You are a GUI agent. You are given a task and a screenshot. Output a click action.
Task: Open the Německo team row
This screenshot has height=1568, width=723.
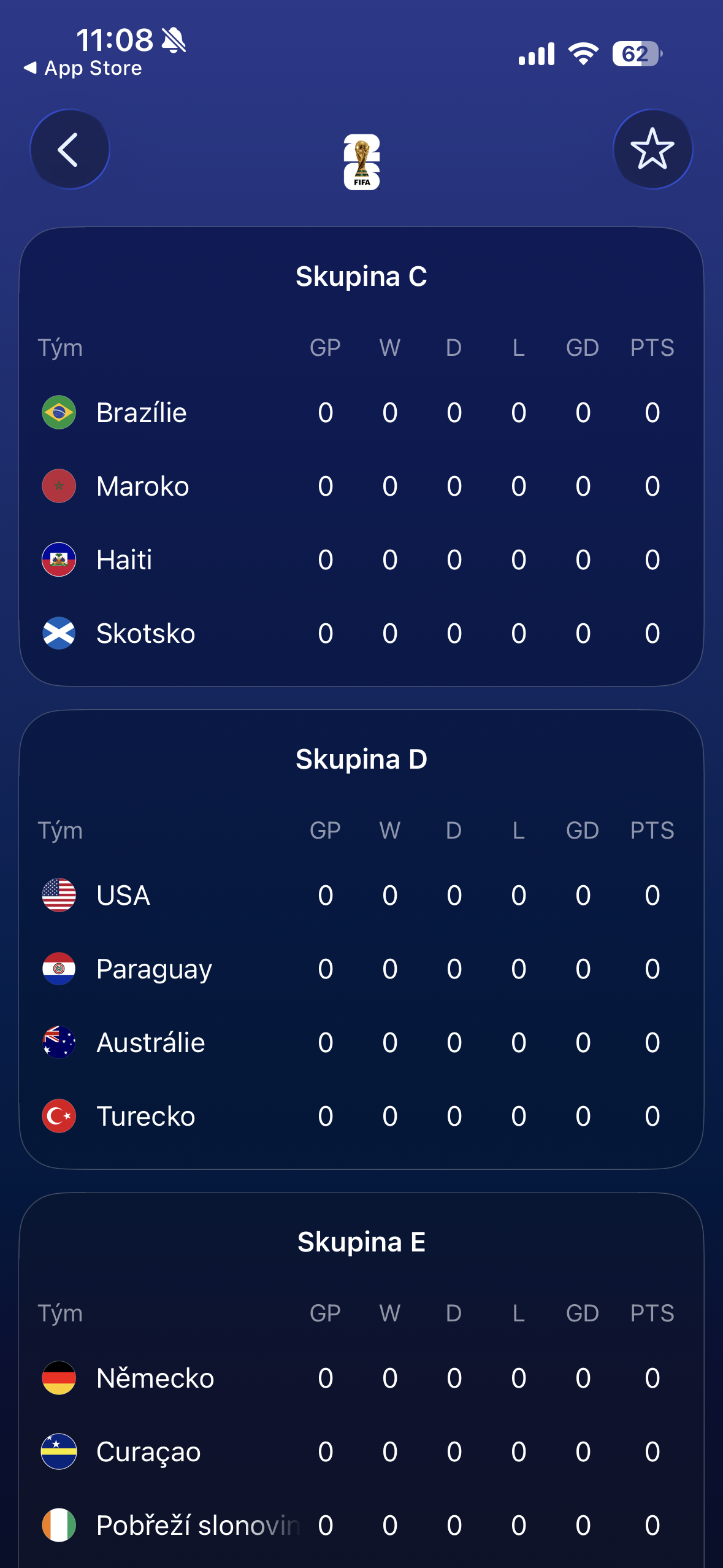coord(155,1378)
